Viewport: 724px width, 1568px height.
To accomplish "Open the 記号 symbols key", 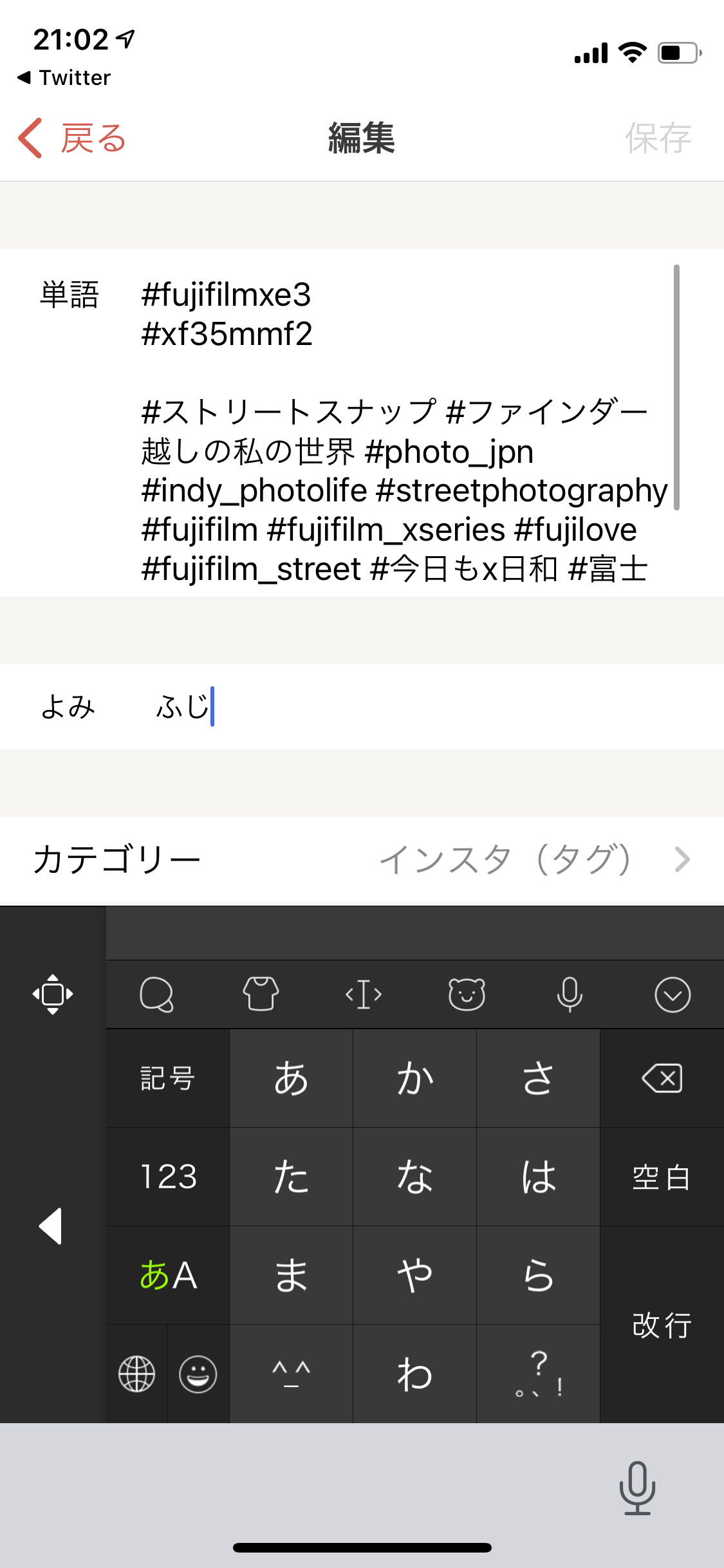I will click(168, 1078).
